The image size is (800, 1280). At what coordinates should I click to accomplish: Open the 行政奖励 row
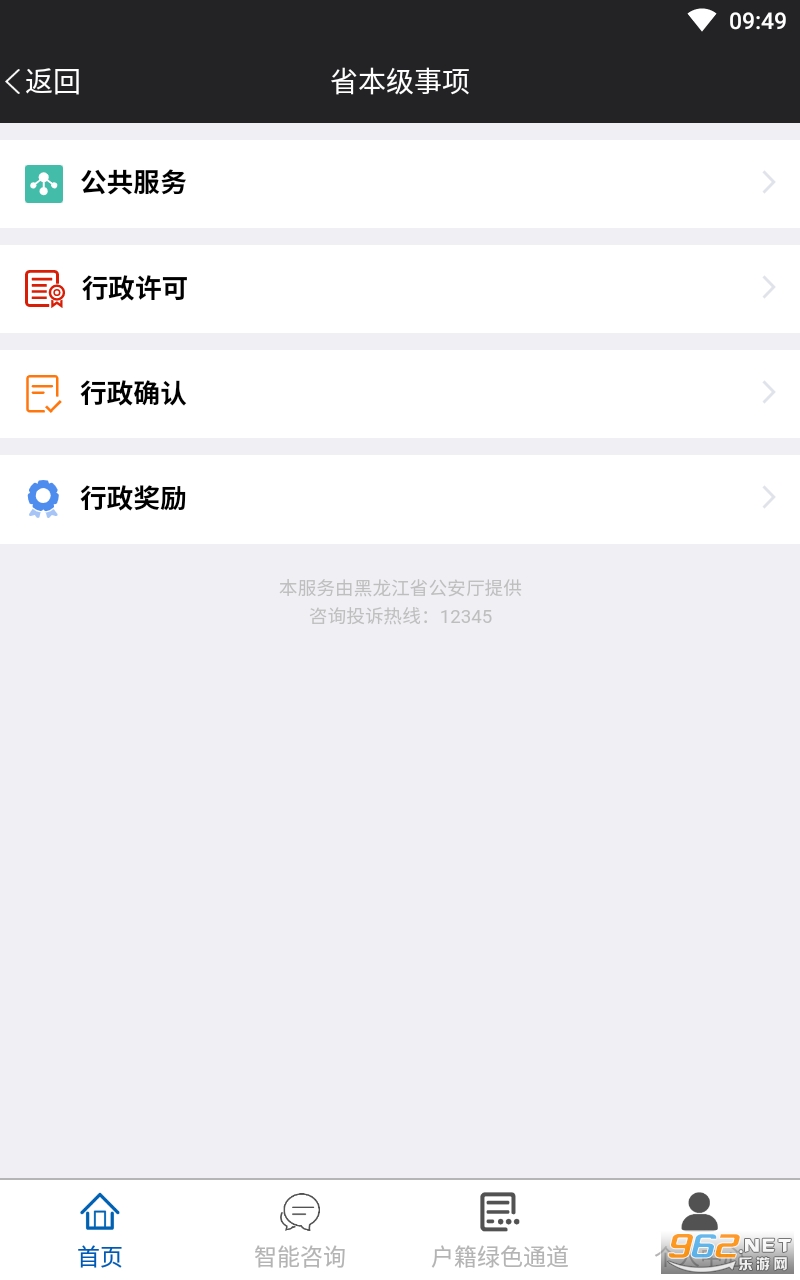pos(400,499)
